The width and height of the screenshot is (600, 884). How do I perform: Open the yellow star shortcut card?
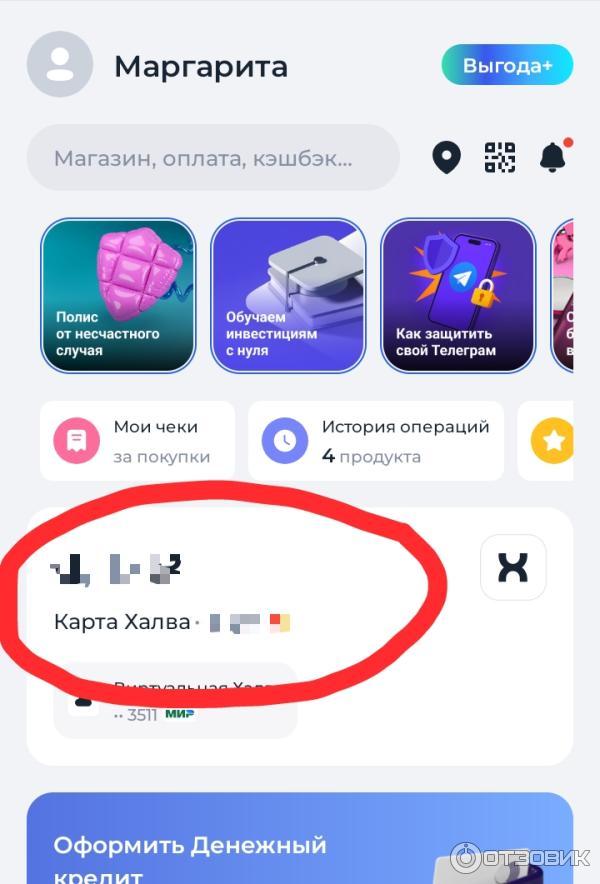[x=552, y=441]
